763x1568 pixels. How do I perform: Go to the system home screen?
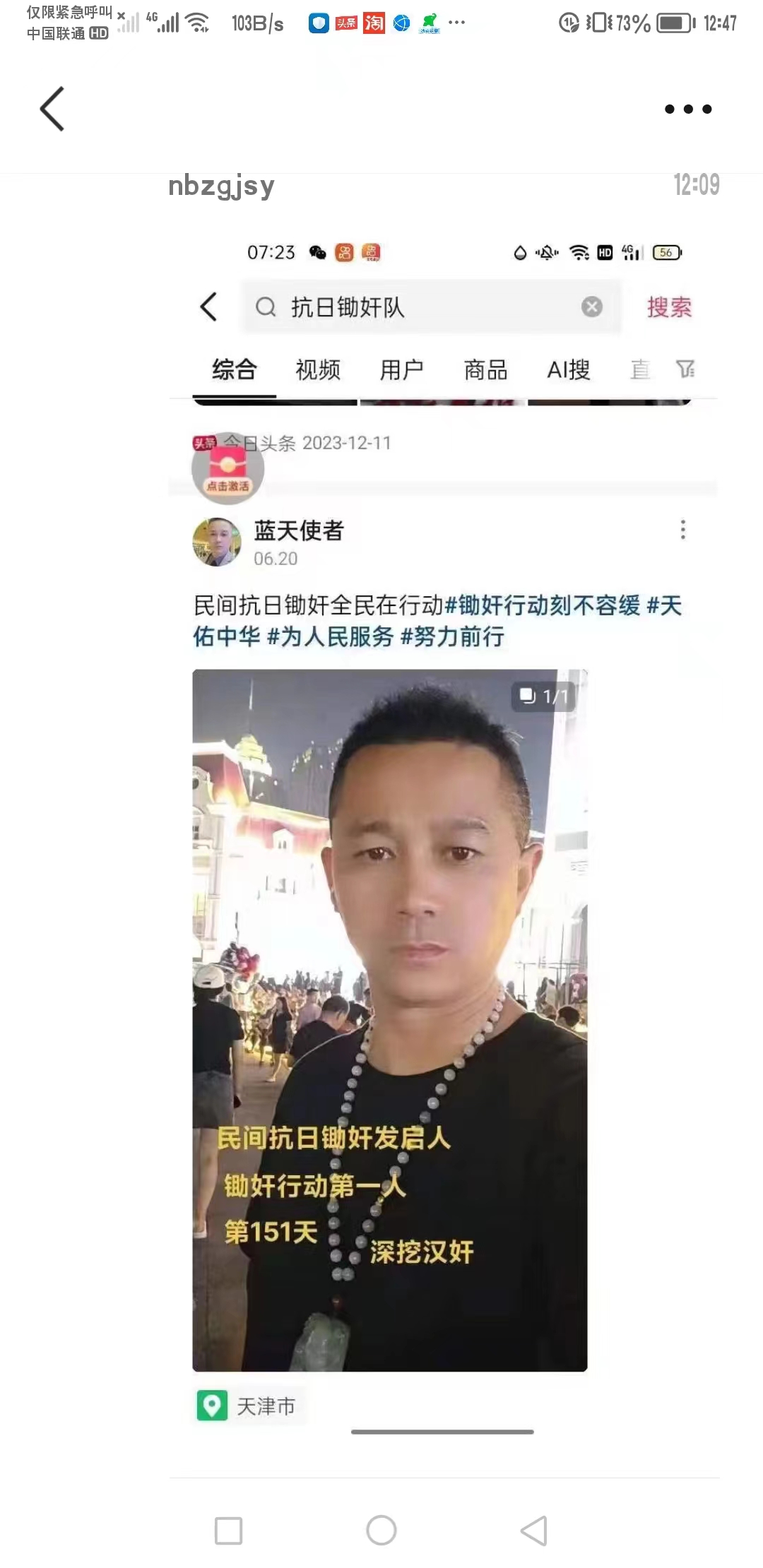[381, 1531]
